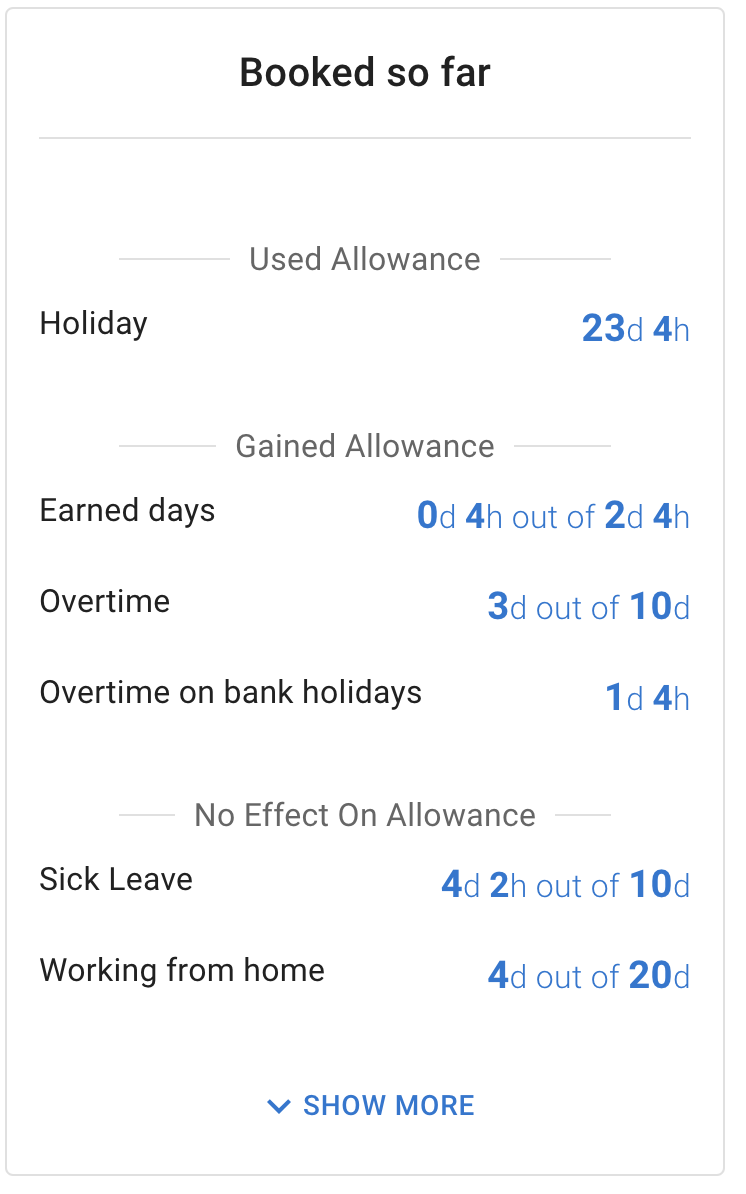Click the divider under Booked so far

[x=364, y=136]
